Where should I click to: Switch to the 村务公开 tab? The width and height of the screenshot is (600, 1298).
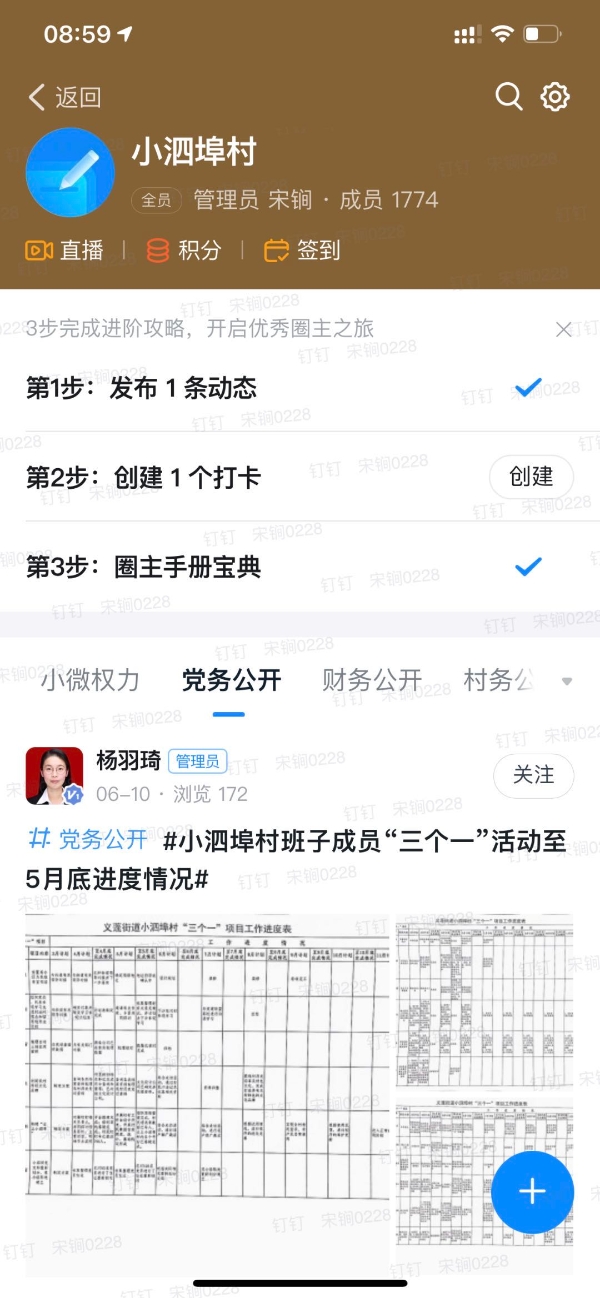498,681
